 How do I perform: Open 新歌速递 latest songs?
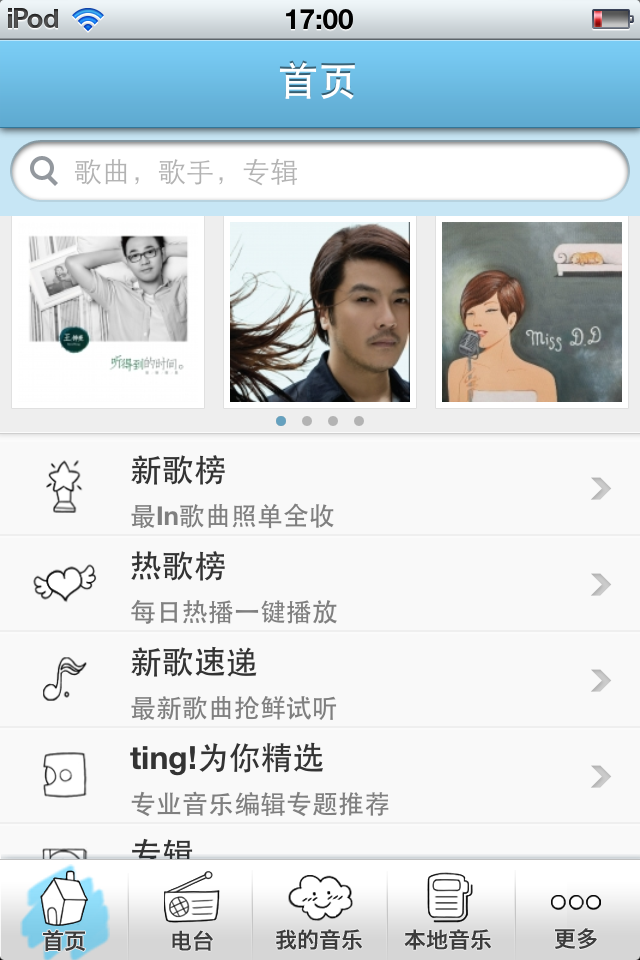(x=320, y=679)
